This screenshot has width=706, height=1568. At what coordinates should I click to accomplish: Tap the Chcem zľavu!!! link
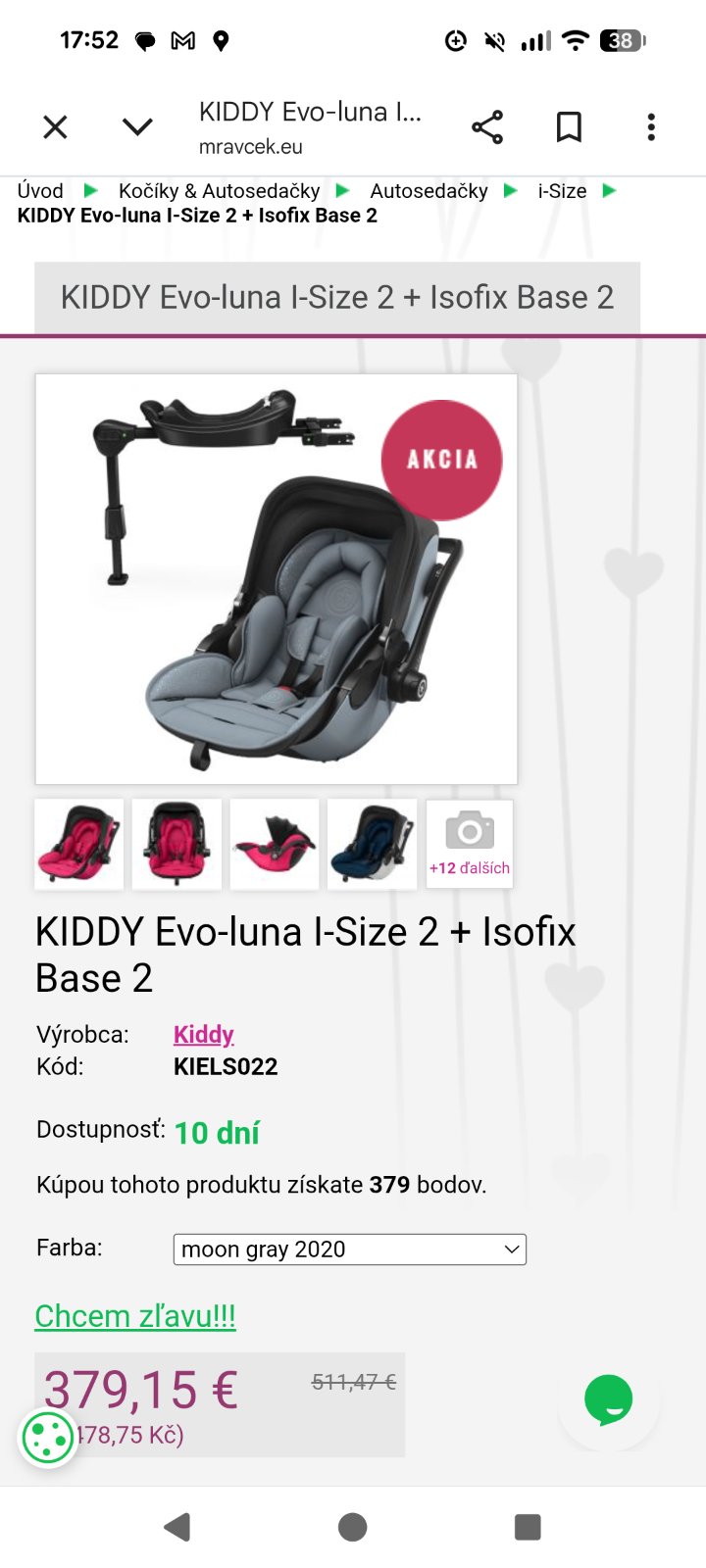click(135, 1316)
